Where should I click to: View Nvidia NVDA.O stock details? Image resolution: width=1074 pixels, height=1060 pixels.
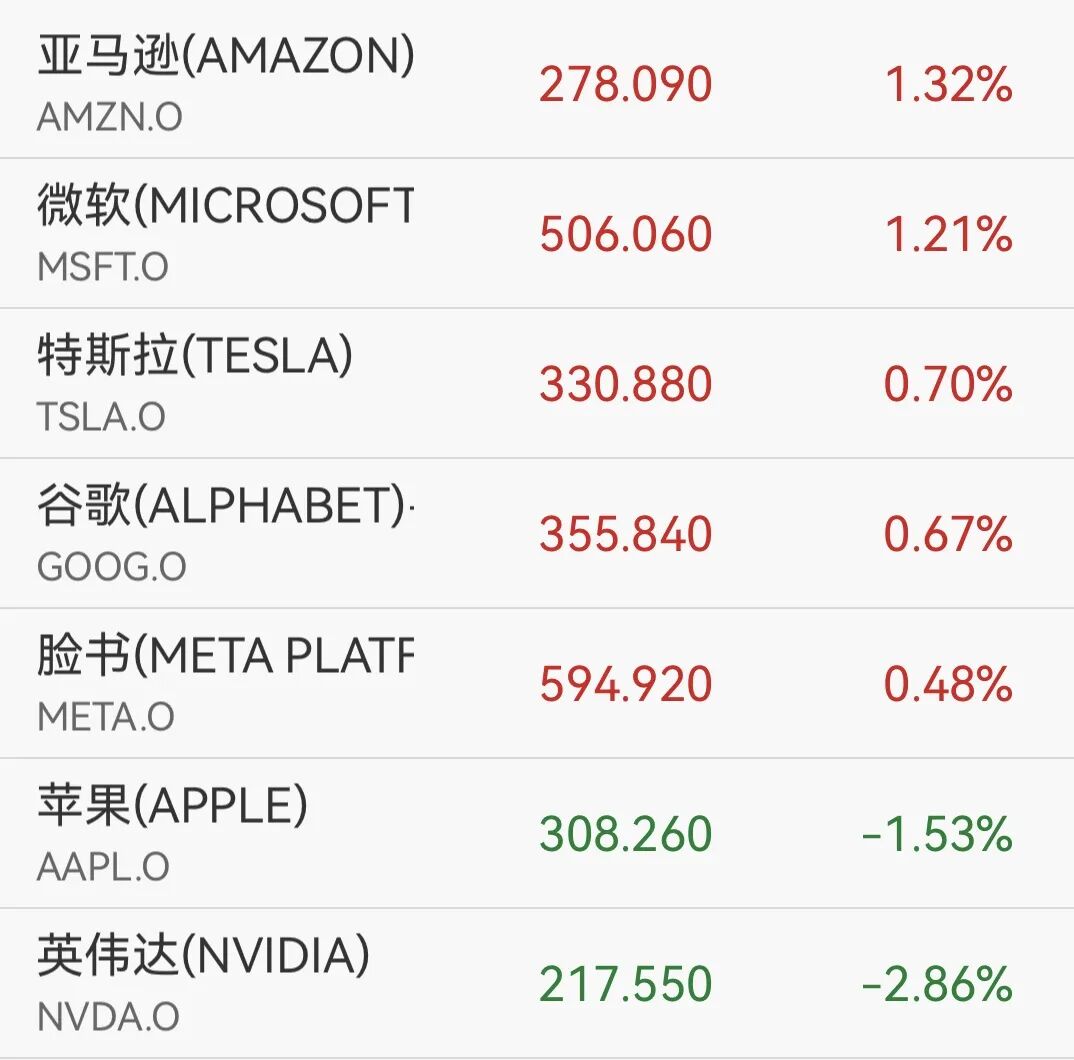coord(537,983)
